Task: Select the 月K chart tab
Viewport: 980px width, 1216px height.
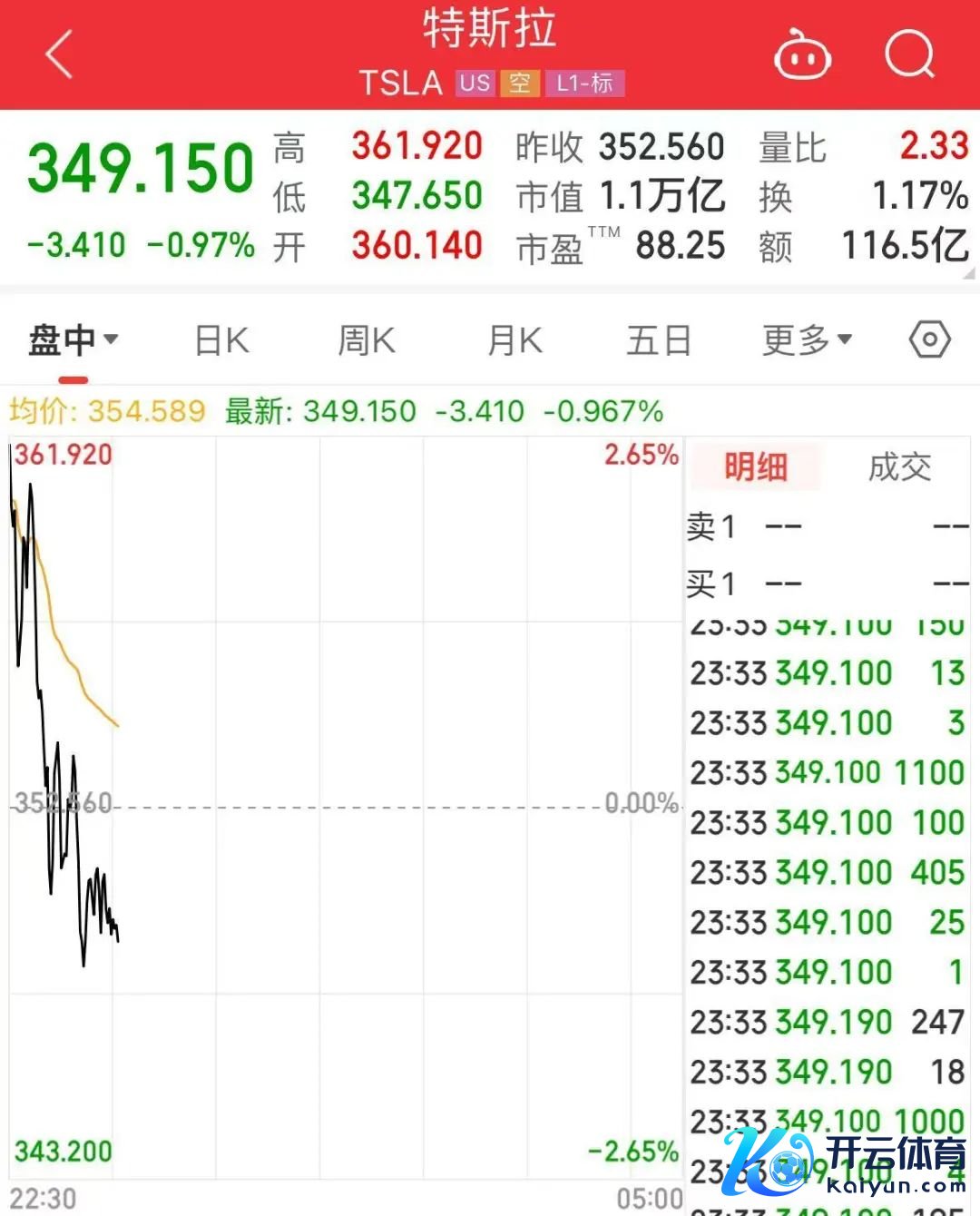Action: [x=514, y=341]
